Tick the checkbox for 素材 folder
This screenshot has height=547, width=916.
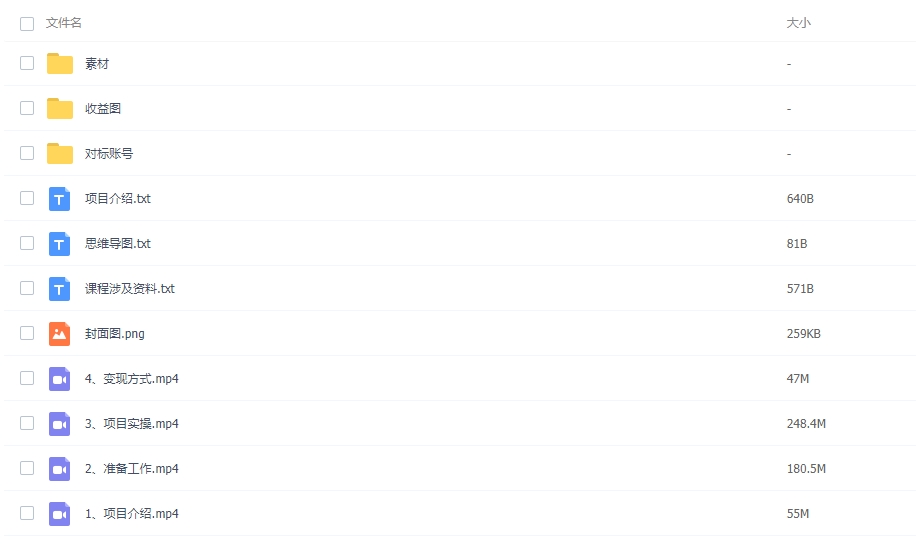(x=27, y=63)
